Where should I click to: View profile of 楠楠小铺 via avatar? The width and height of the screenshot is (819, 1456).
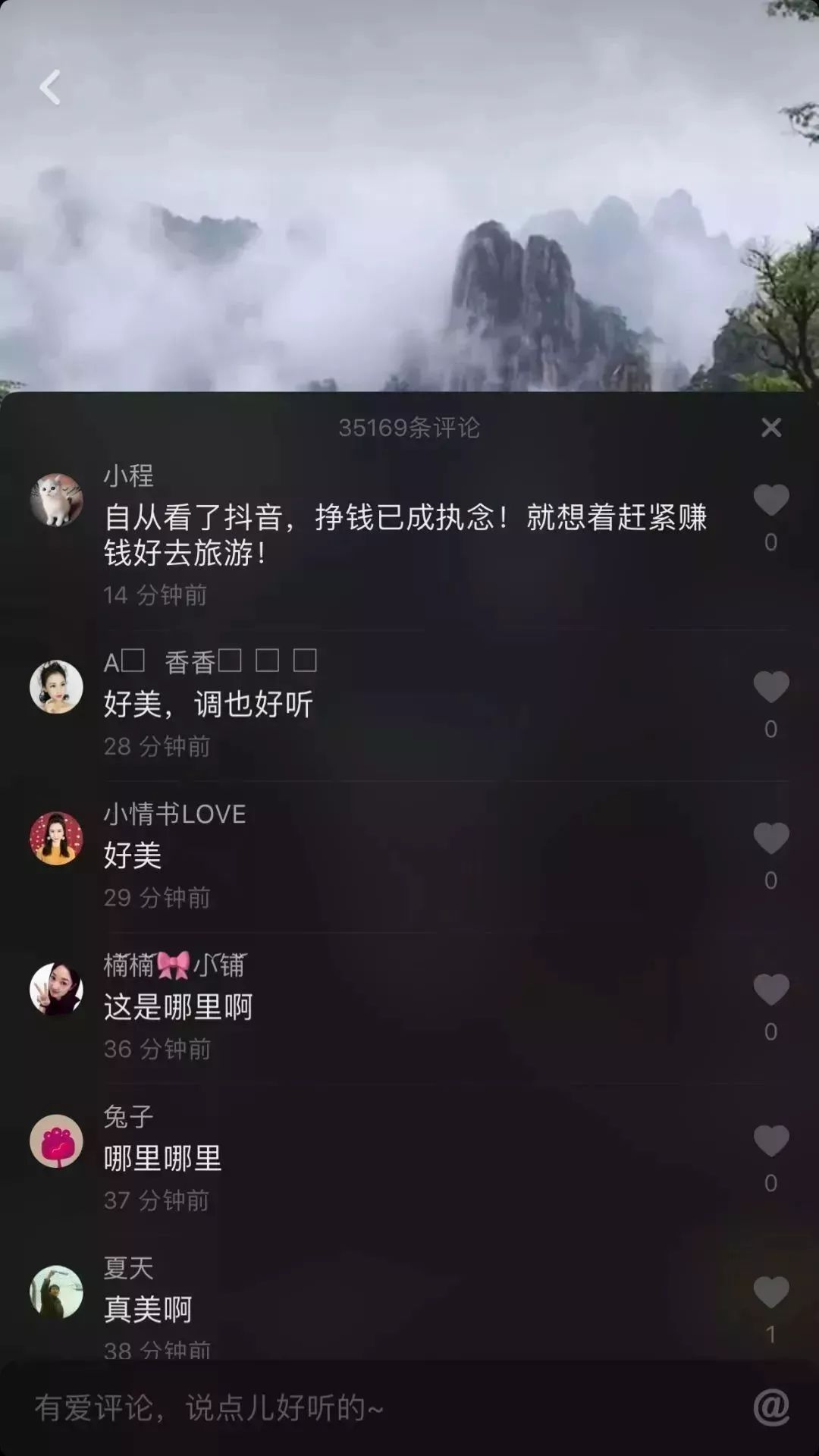pyautogui.click(x=56, y=989)
